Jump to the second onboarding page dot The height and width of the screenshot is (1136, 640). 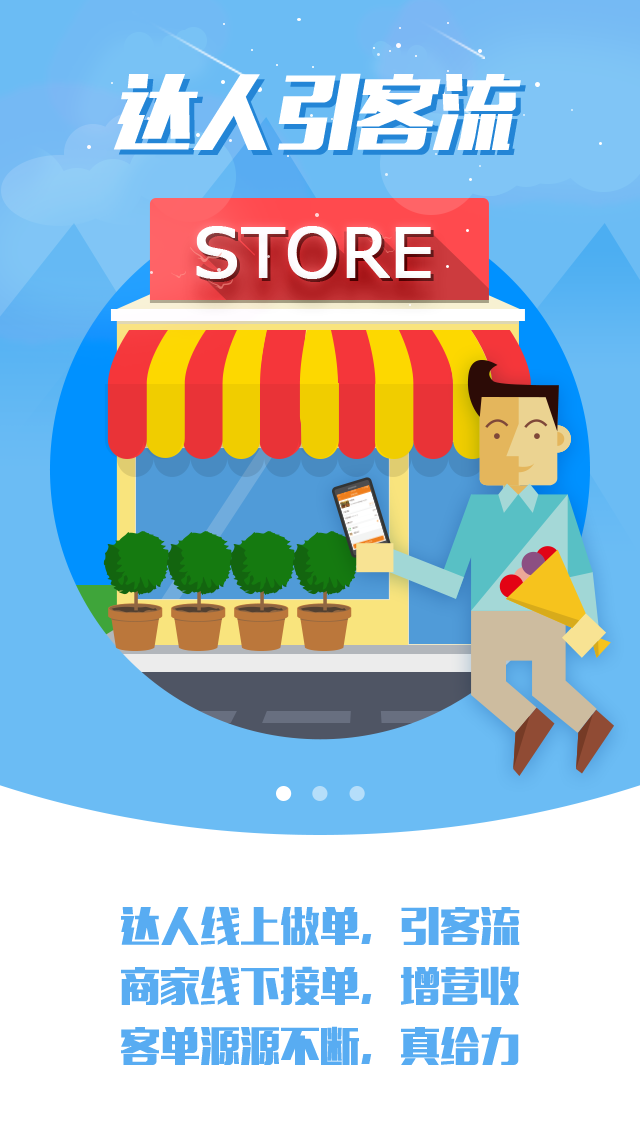pyautogui.click(x=320, y=793)
